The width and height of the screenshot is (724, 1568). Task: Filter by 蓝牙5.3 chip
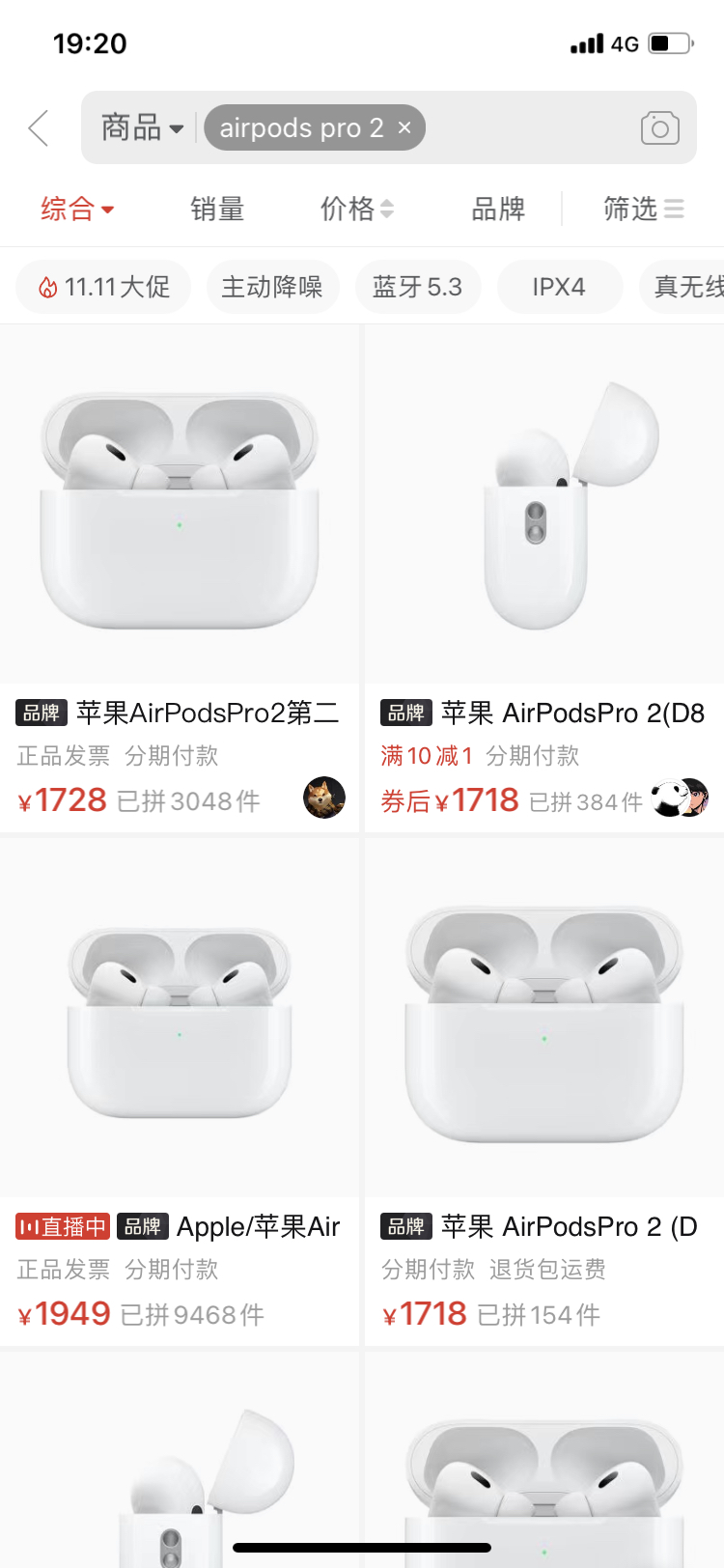(x=417, y=287)
